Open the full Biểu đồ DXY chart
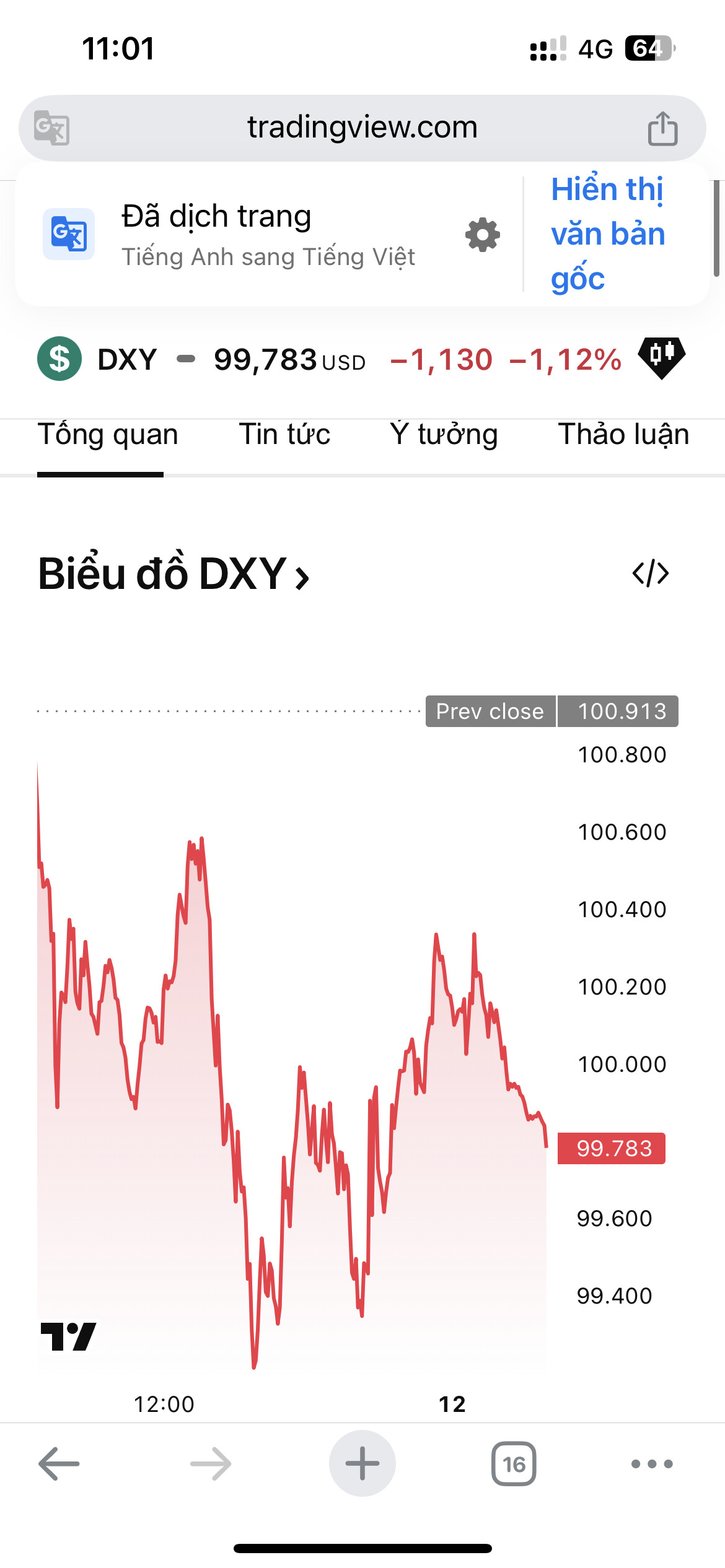 coord(174,574)
